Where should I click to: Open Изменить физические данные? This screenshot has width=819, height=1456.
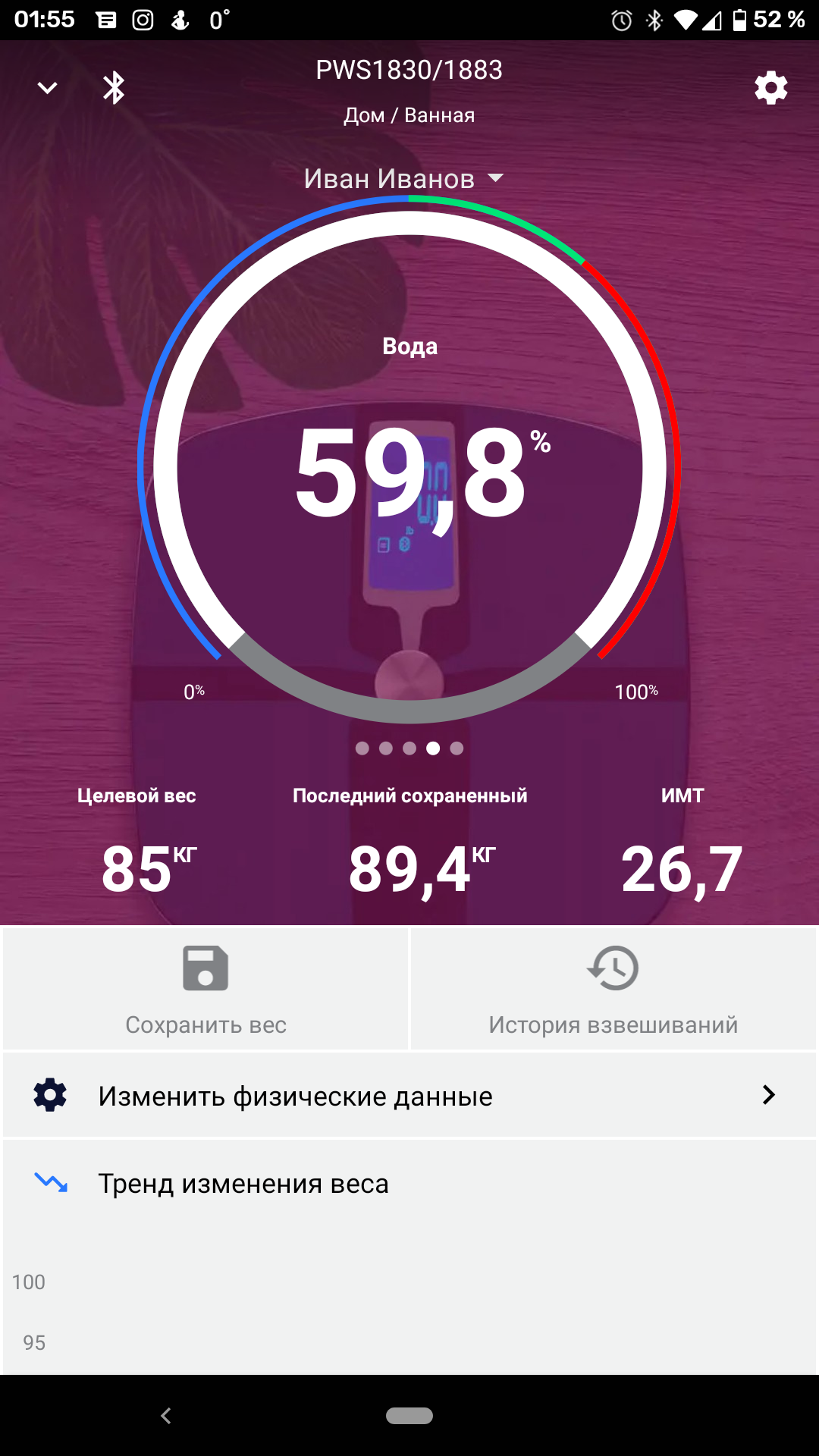pos(409,1096)
